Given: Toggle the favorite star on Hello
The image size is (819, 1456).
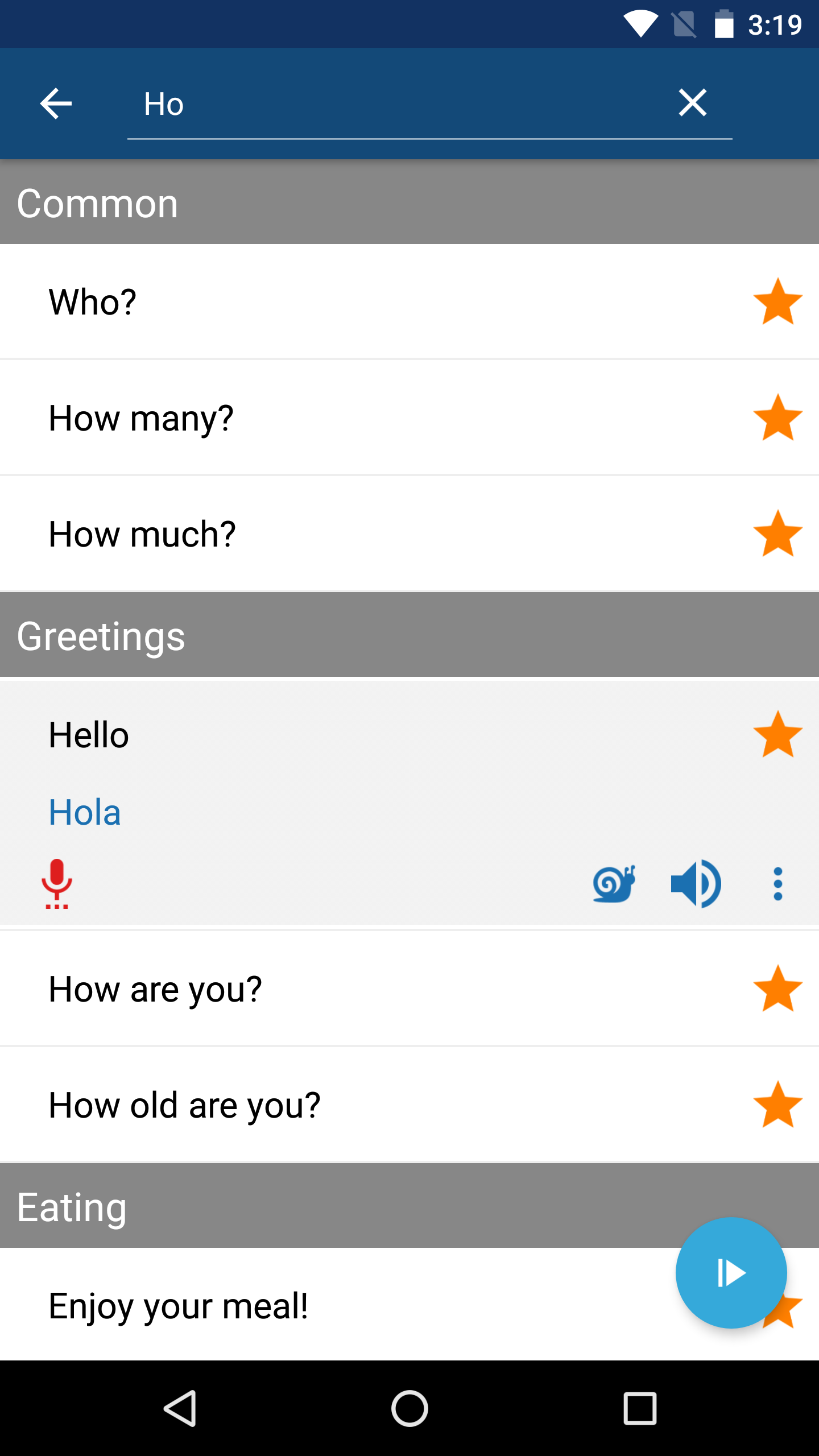Looking at the screenshot, I should point(777,734).
